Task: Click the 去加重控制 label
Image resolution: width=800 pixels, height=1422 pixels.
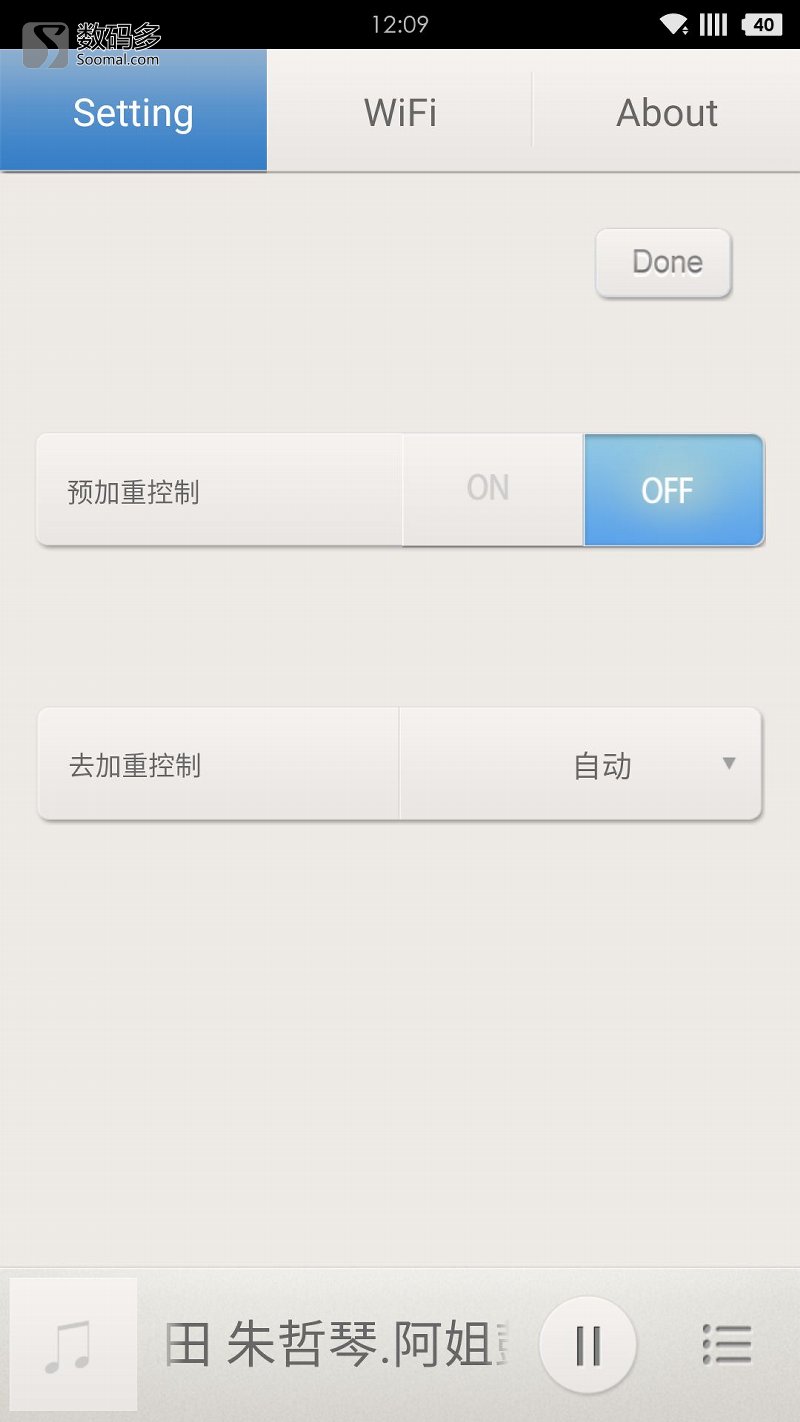Action: [133, 763]
